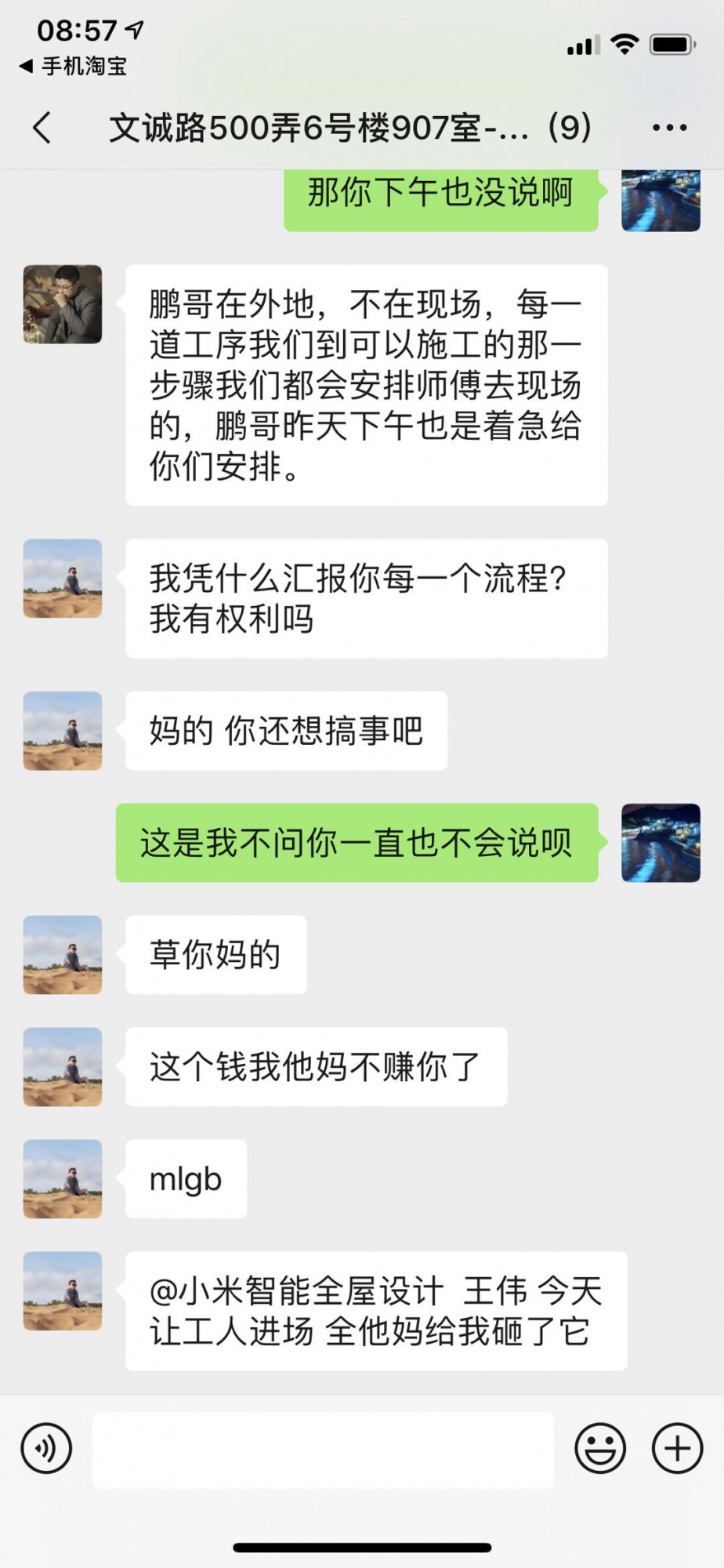Switch to voice message input

47,1449
